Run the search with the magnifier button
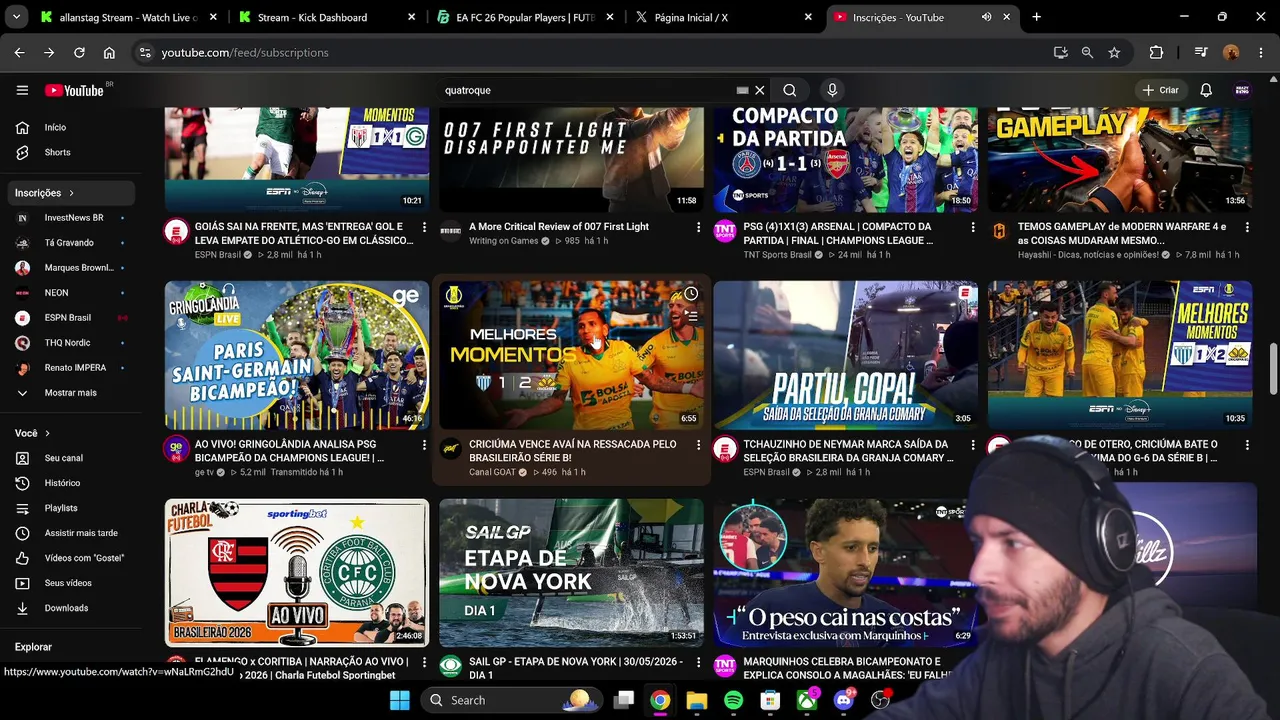The image size is (1280, 720). [790, 90]
